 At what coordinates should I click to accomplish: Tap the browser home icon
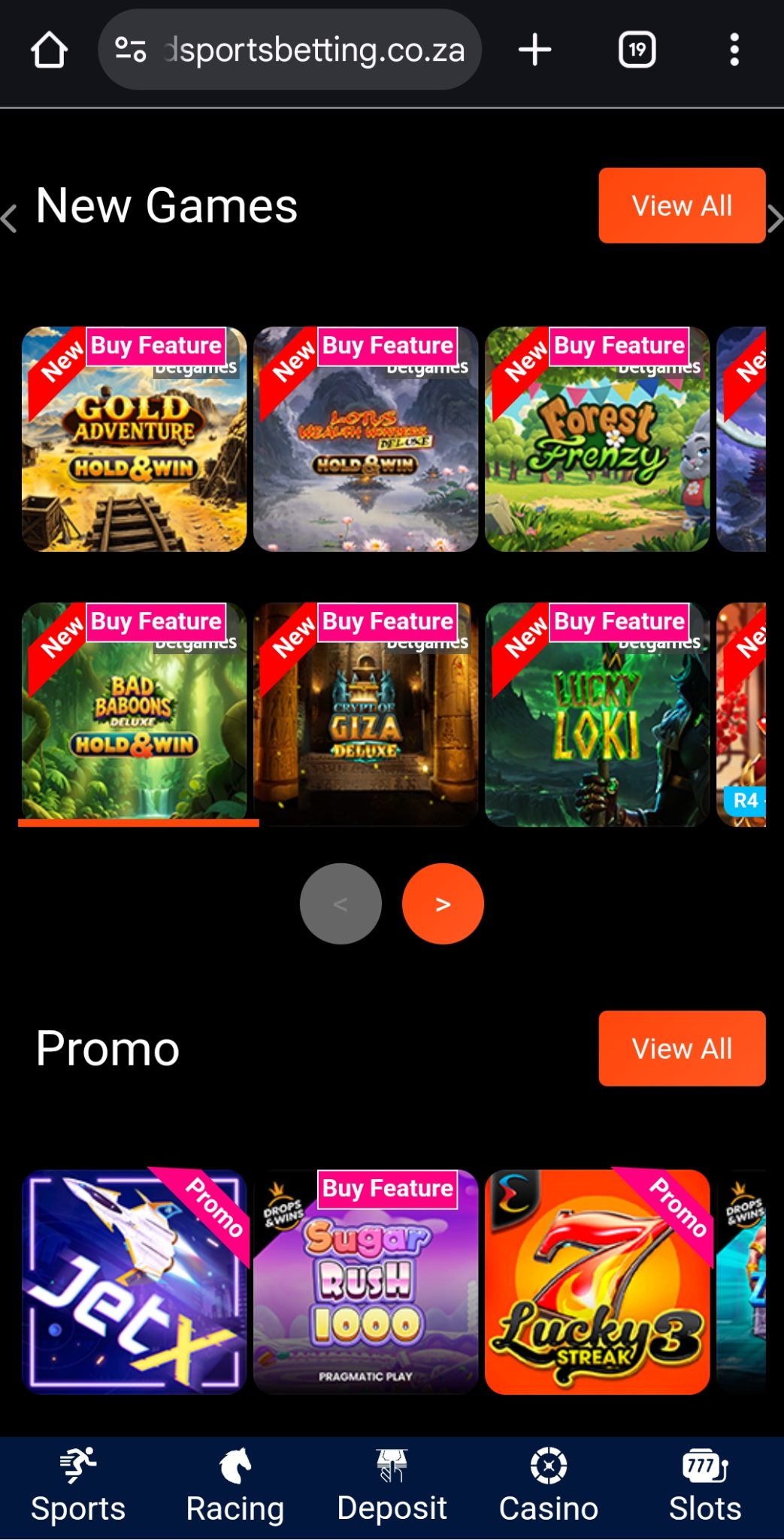(48, 50)
